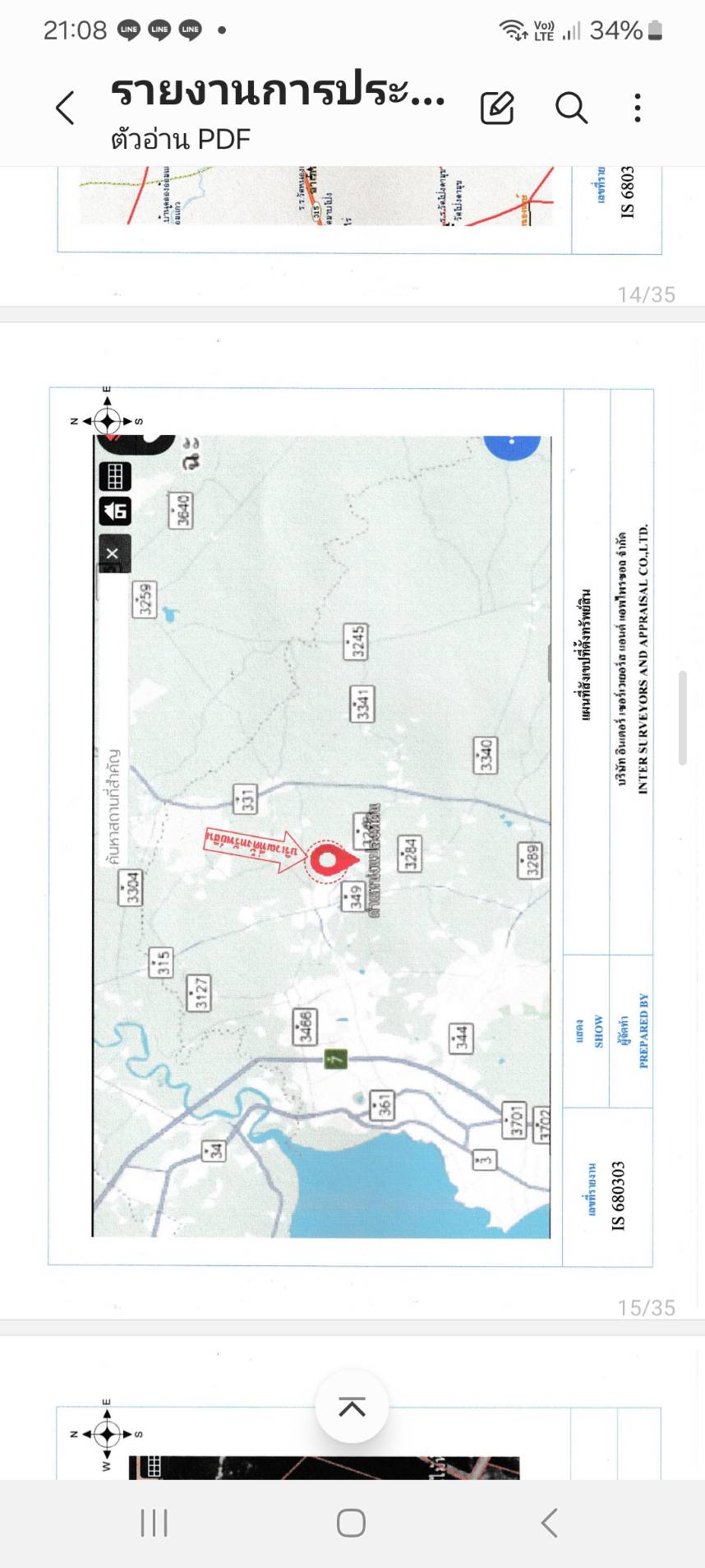Tap the system back button
The height and width of the screenshot is (1568, 705).
point(549,1523)
